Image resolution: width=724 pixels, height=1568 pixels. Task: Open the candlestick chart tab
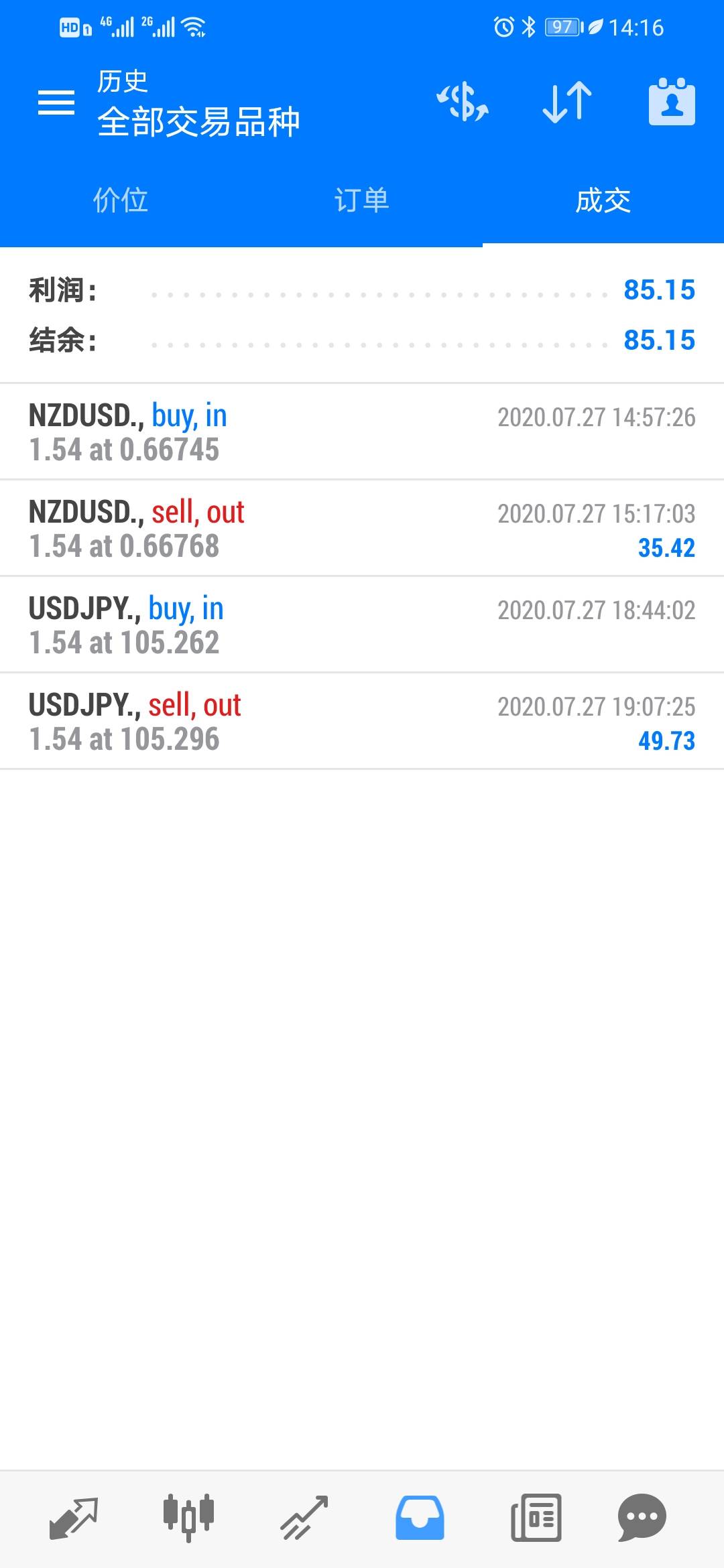188,1518
